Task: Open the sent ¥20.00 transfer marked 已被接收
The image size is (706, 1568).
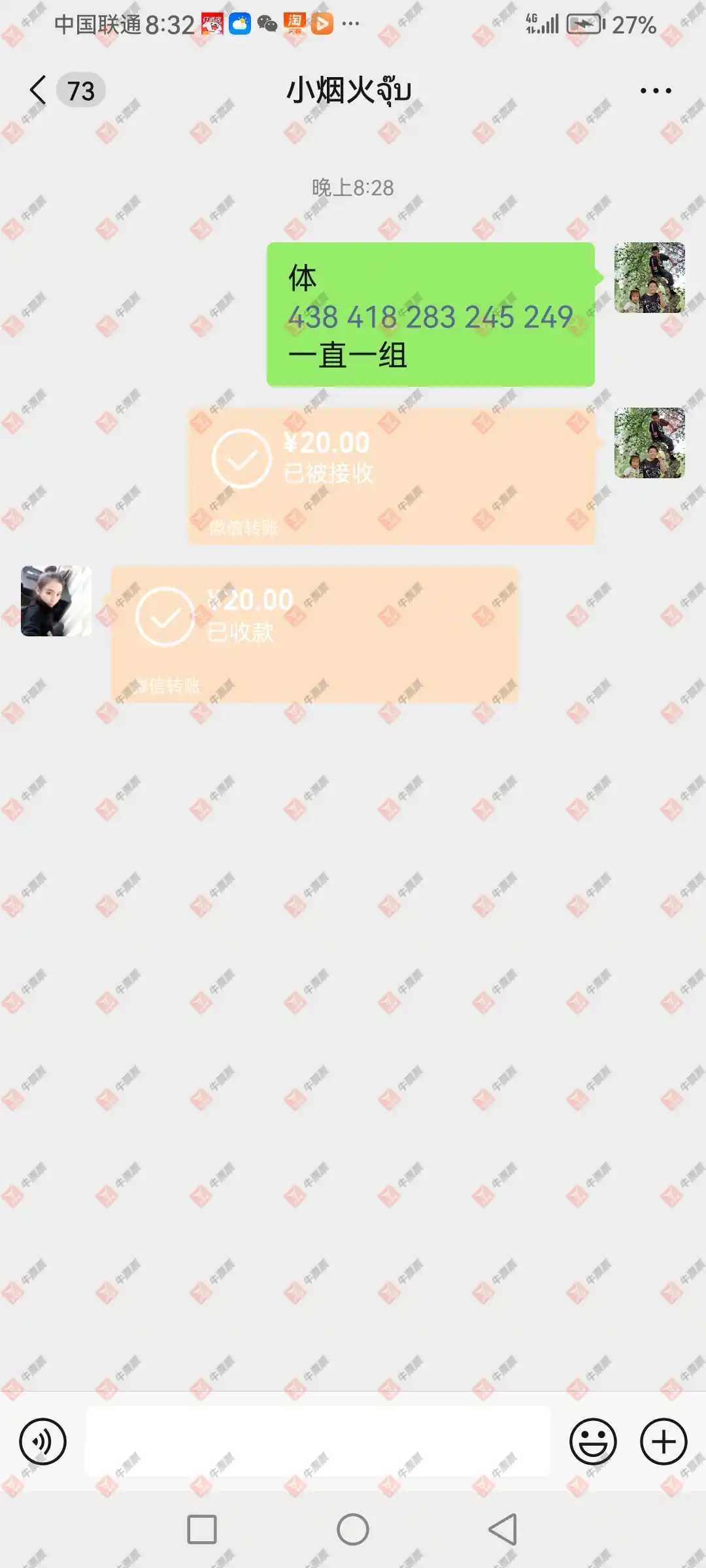Action: (391, 476)
